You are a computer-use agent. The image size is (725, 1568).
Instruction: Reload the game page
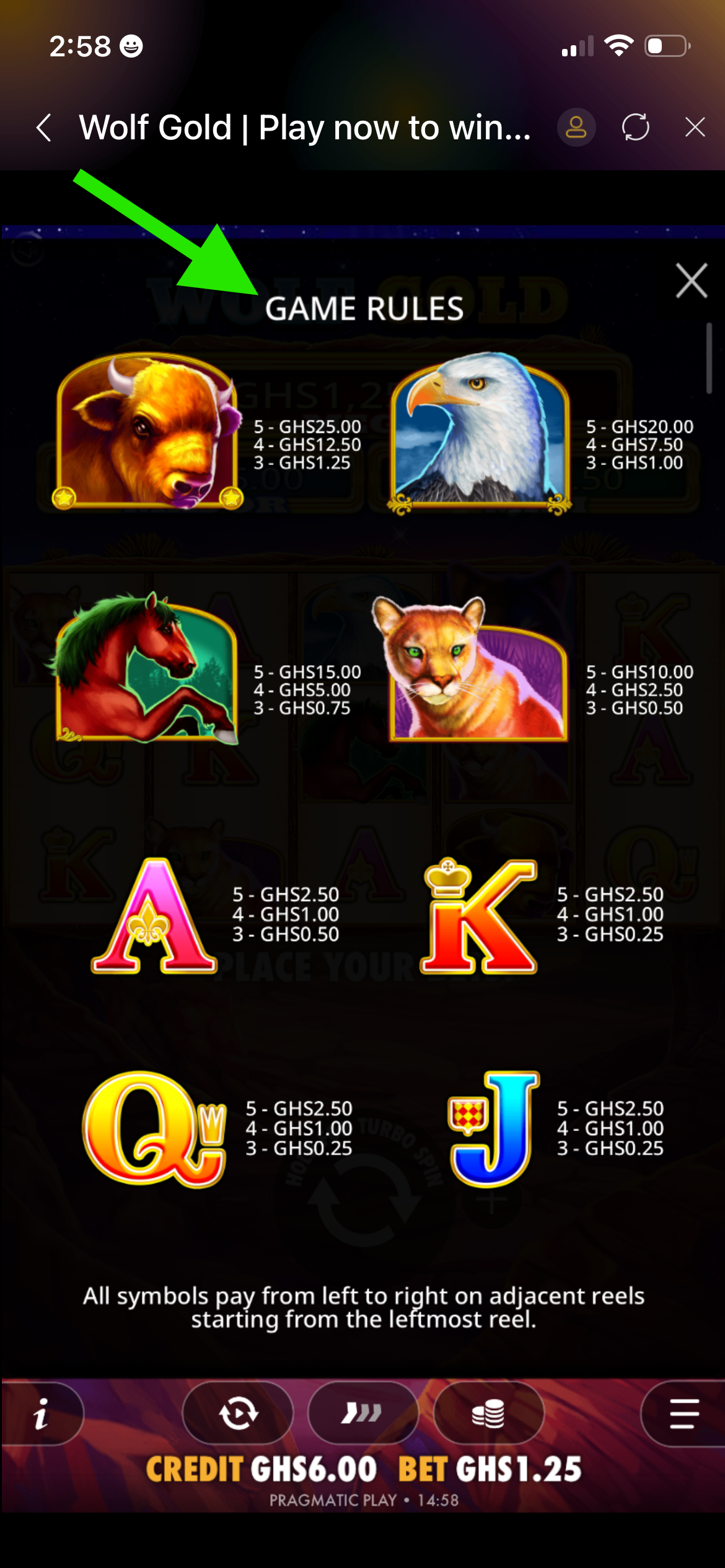635,128
